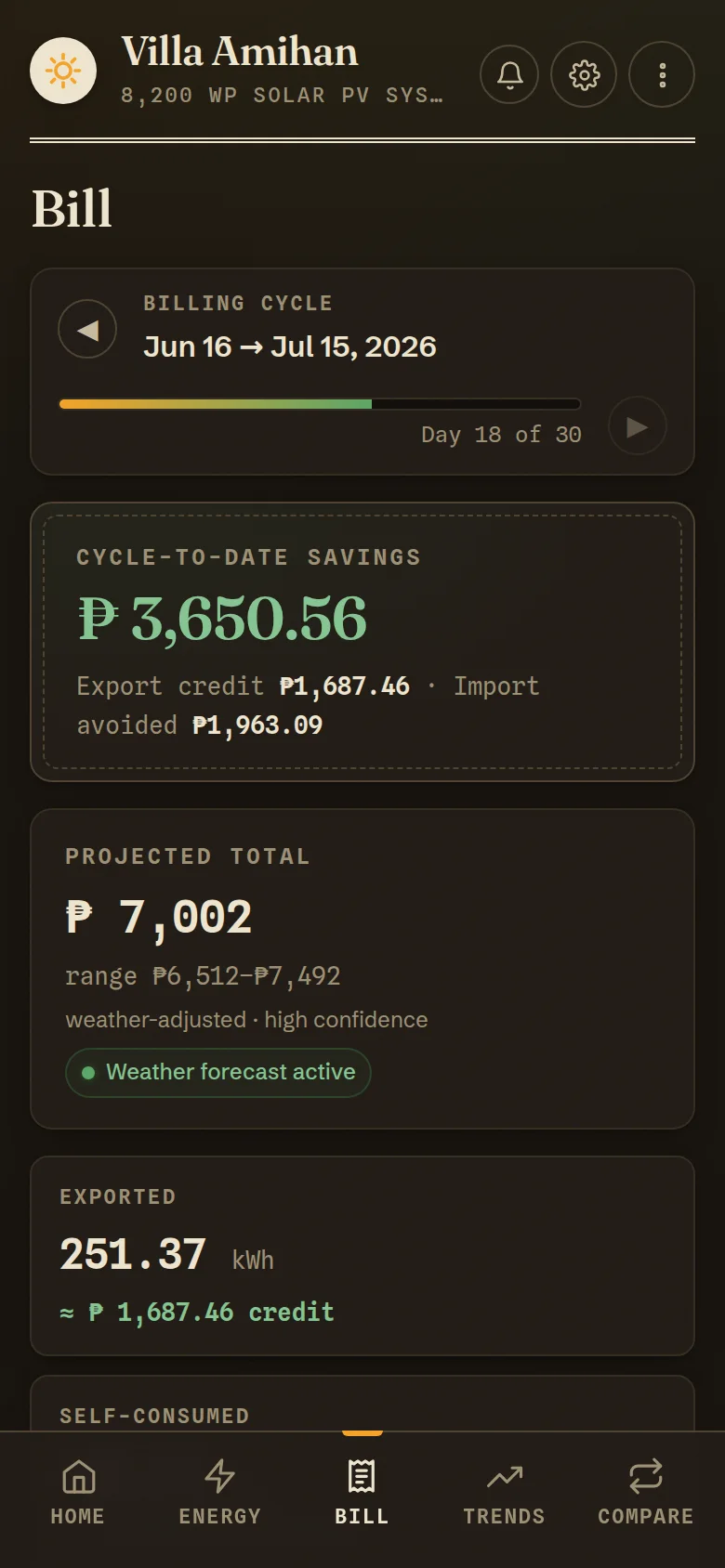Switch to the Home tab
Image resolution: width=725 pixels, height=1568 pixels.
click(78, 1493)
